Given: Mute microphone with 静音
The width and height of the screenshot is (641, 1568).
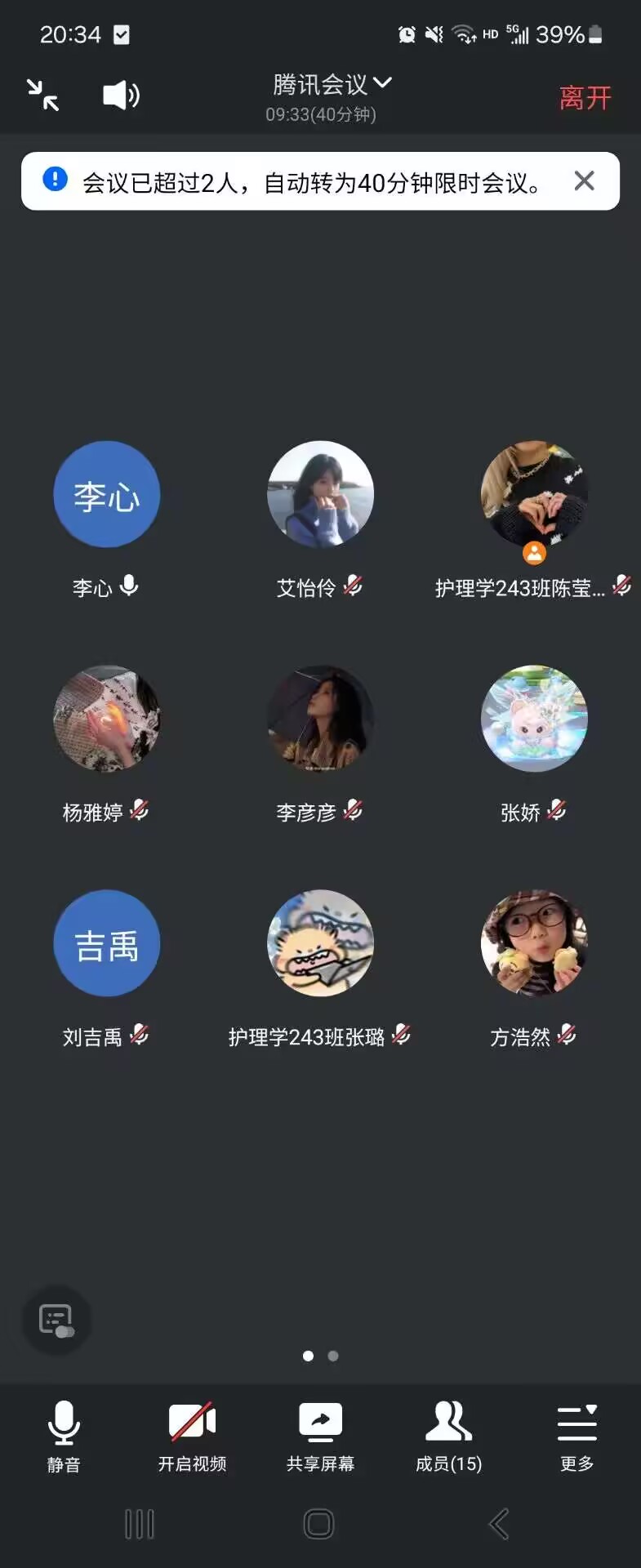Looking at the screenshot, I should pyautogui.click(x=64, y=1436).
